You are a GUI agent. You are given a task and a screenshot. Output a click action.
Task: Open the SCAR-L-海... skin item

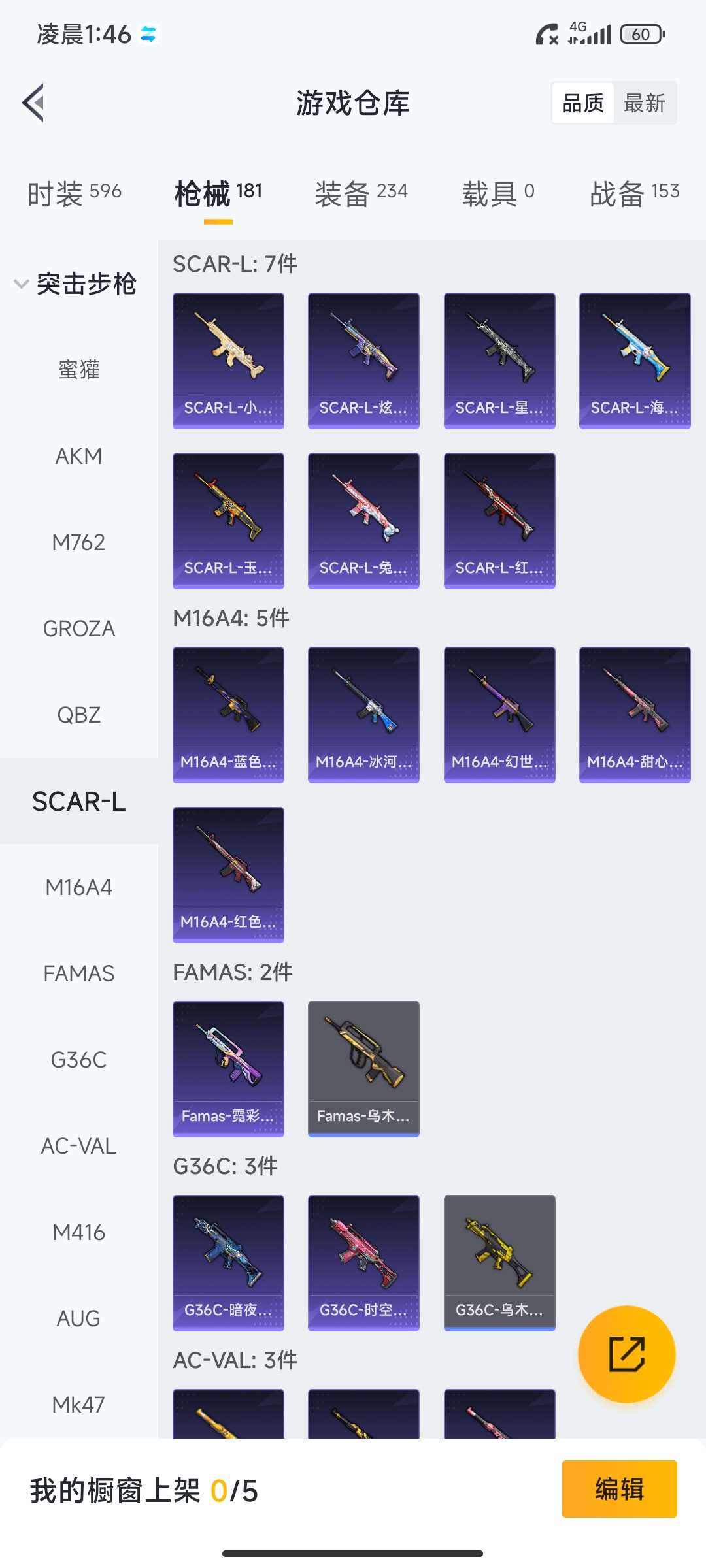[x=634, y=361]
